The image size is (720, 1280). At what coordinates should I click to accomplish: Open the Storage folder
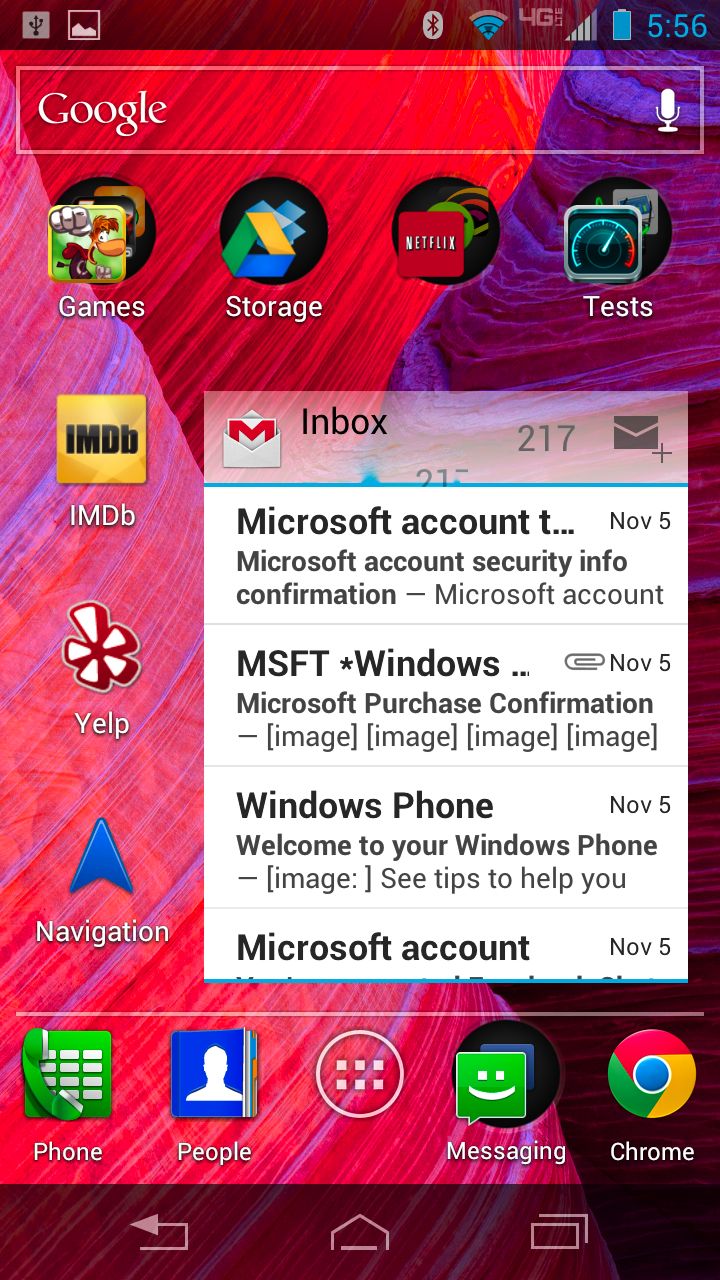273,230
